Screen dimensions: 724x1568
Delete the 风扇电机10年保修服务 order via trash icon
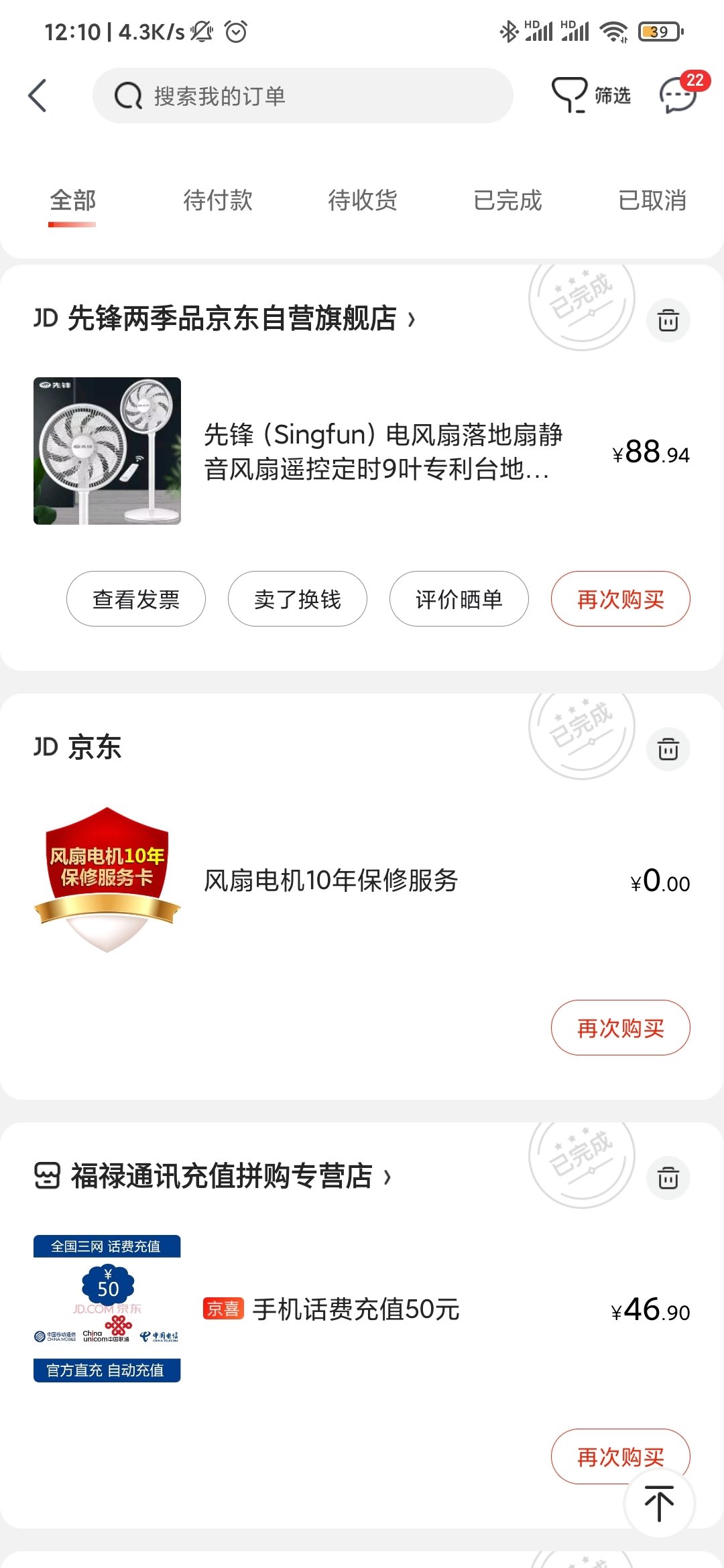click(668, 750)
